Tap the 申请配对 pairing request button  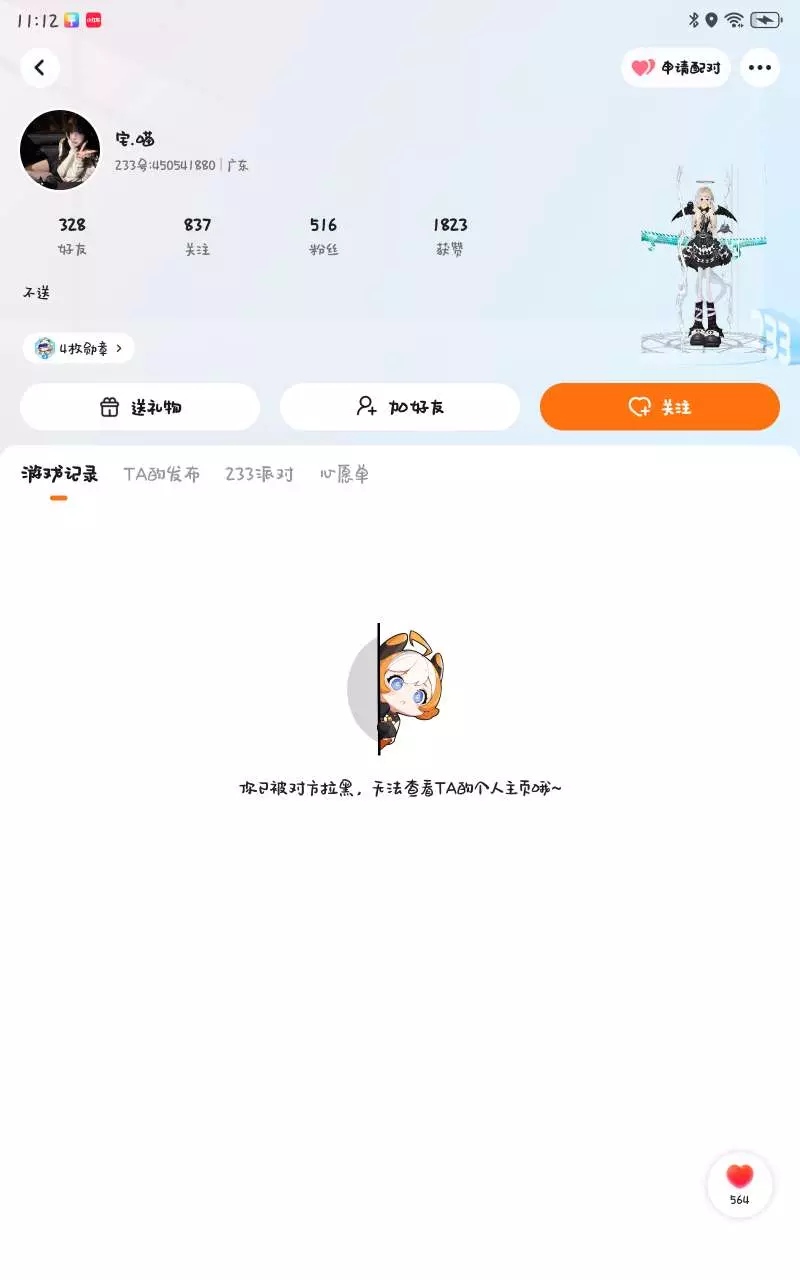coord(676,68)
